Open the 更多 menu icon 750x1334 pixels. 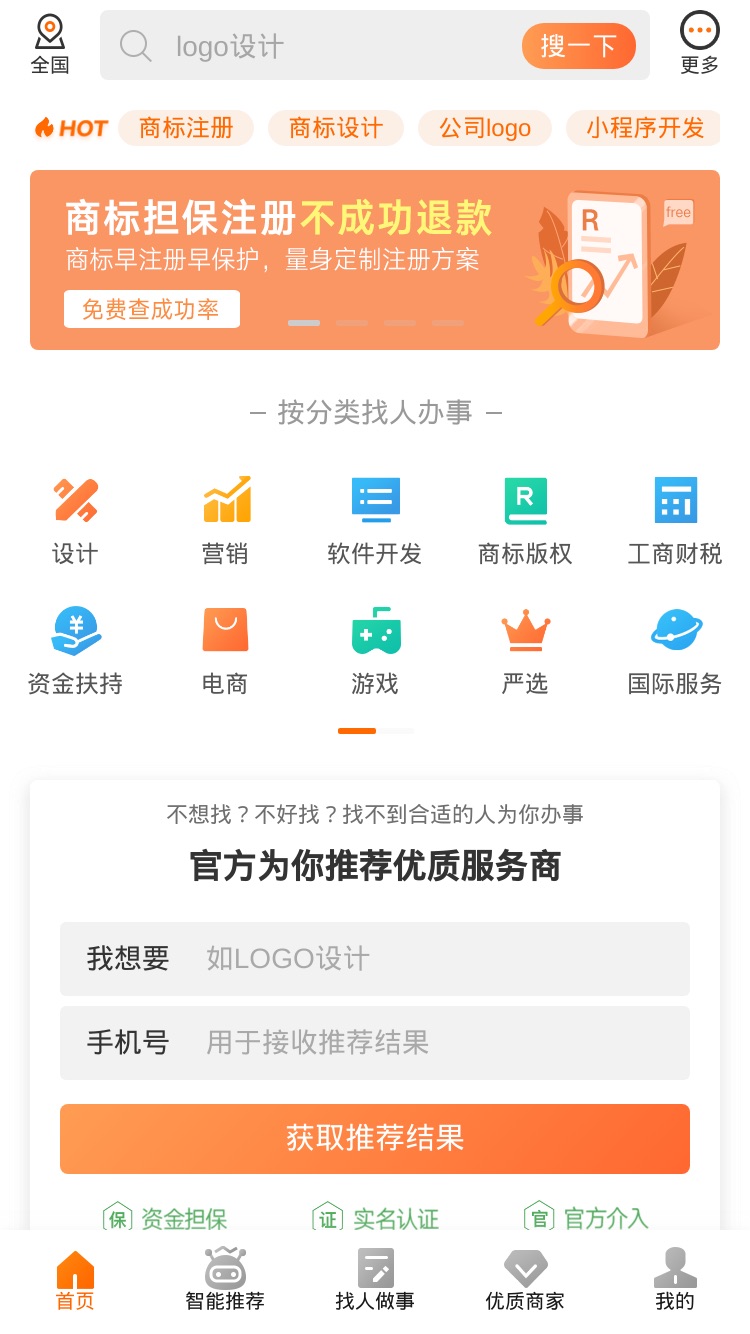click(699, 45)
